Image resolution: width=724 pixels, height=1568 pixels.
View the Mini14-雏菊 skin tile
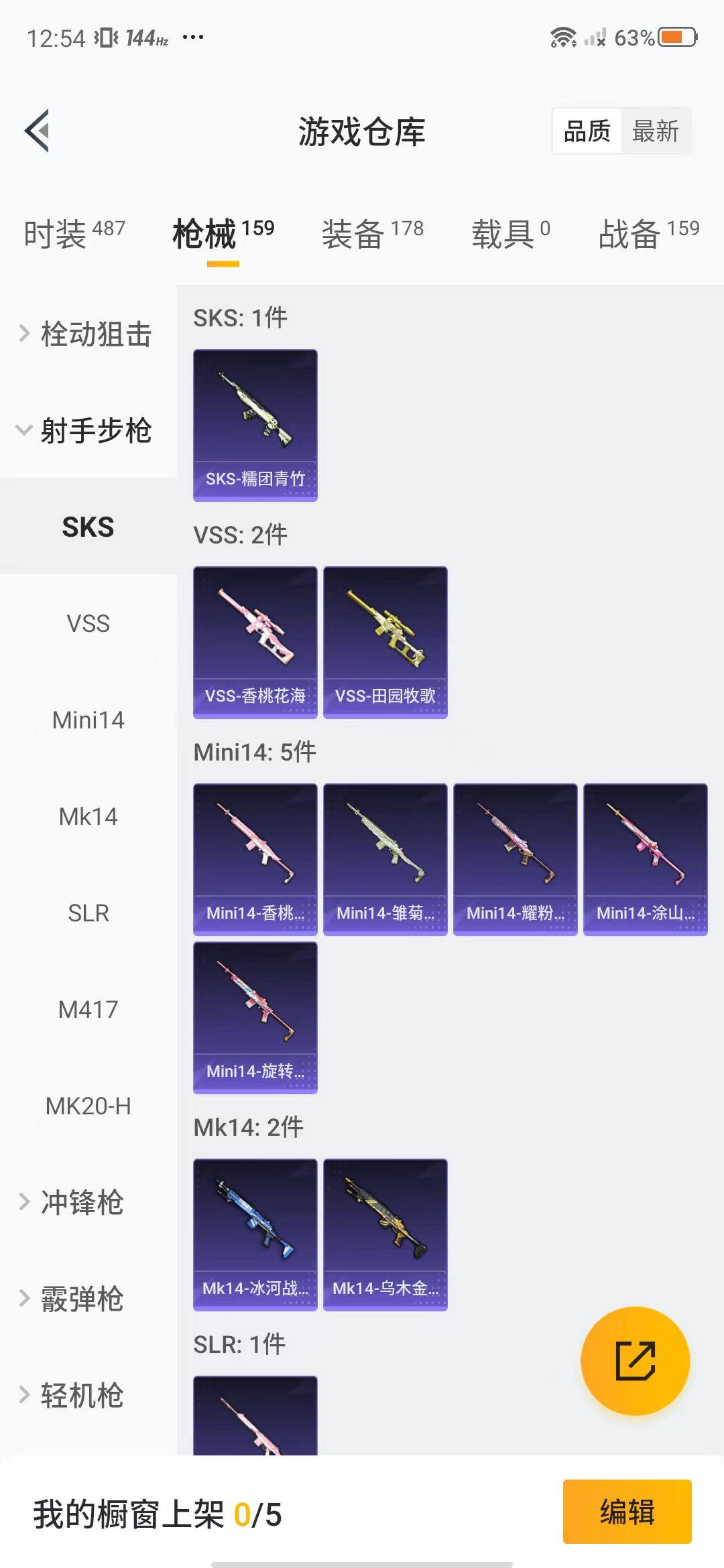point(385,859)
